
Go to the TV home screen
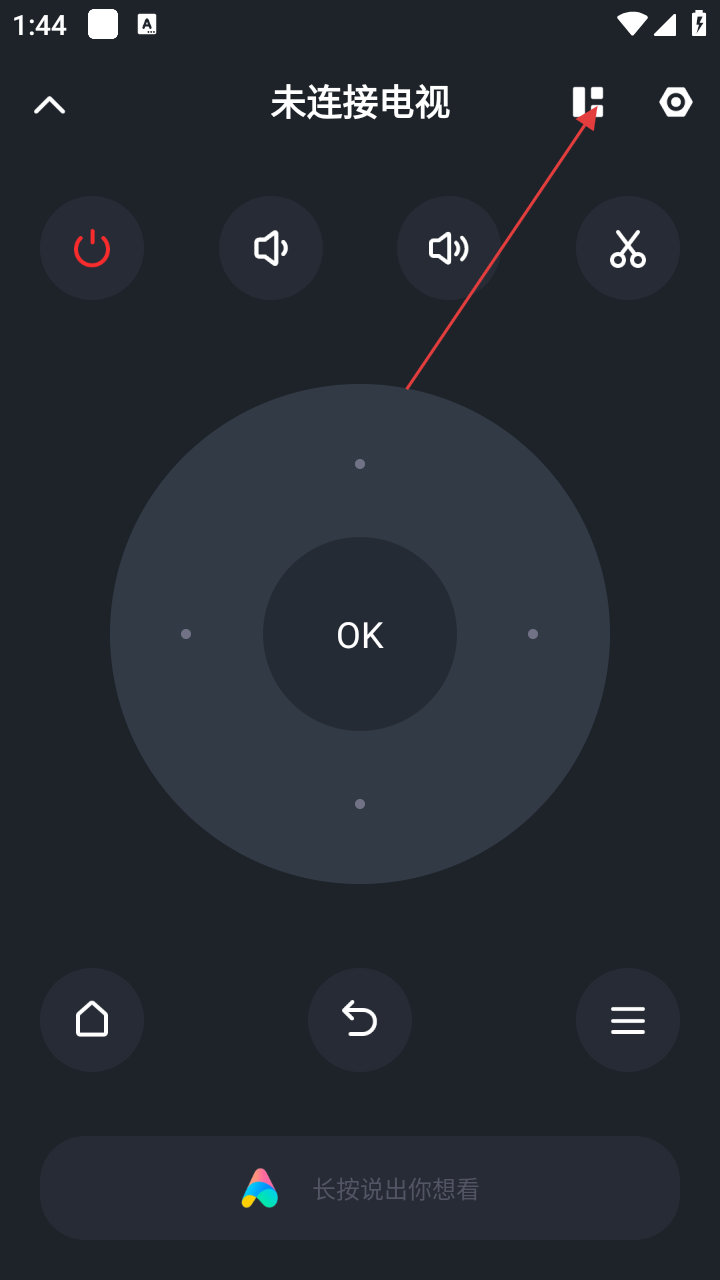pos(92,1020)
